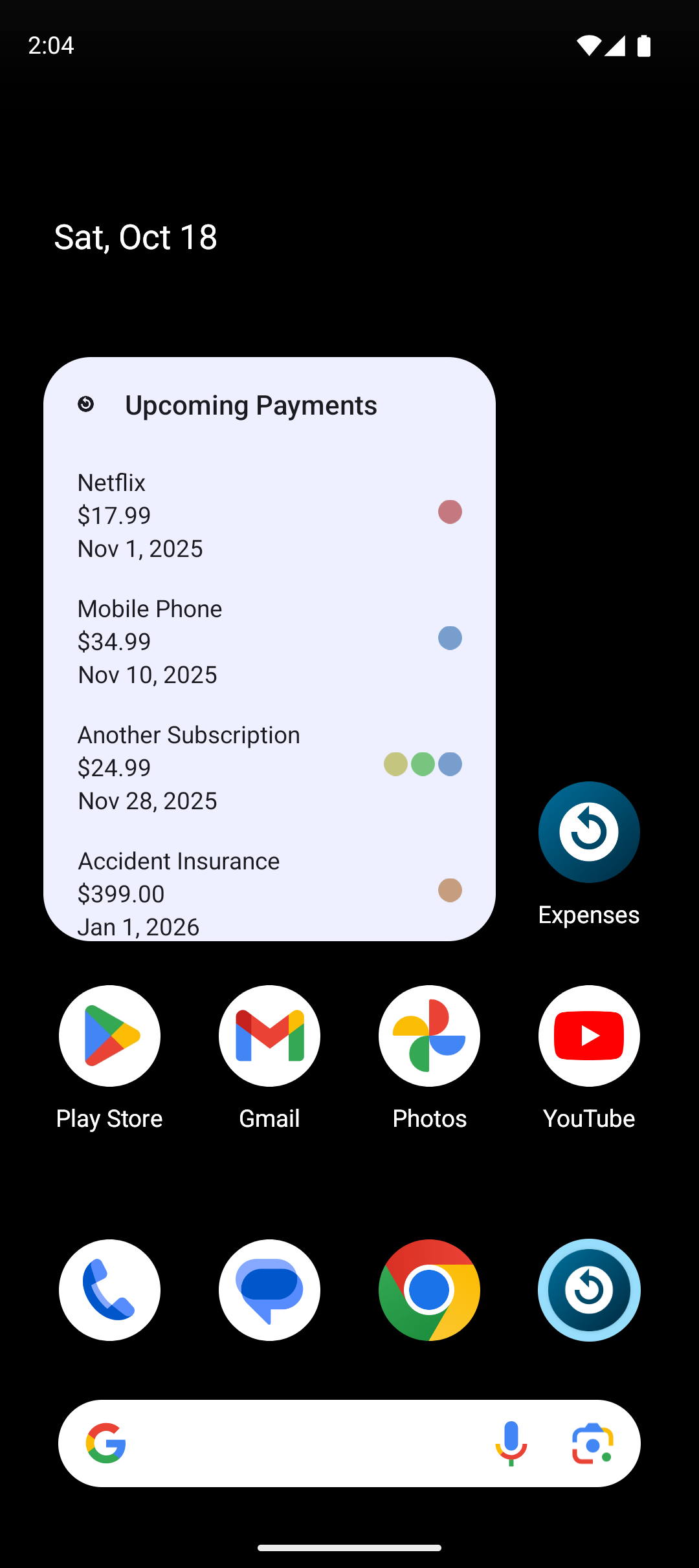Launch the Expenses app
Screen dimensions: 699x1568
tap(589, 833)
